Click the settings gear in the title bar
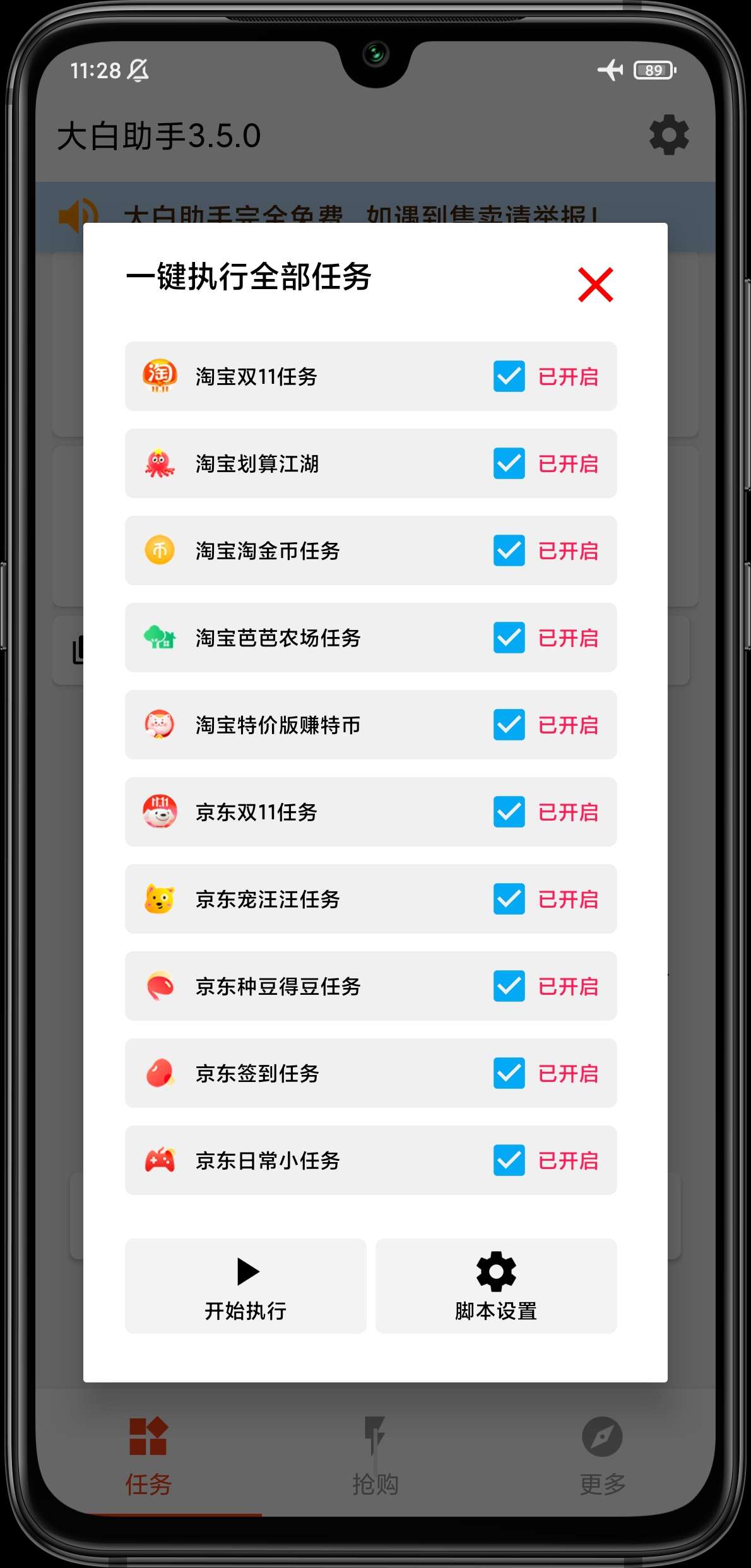 pos(668,134)
